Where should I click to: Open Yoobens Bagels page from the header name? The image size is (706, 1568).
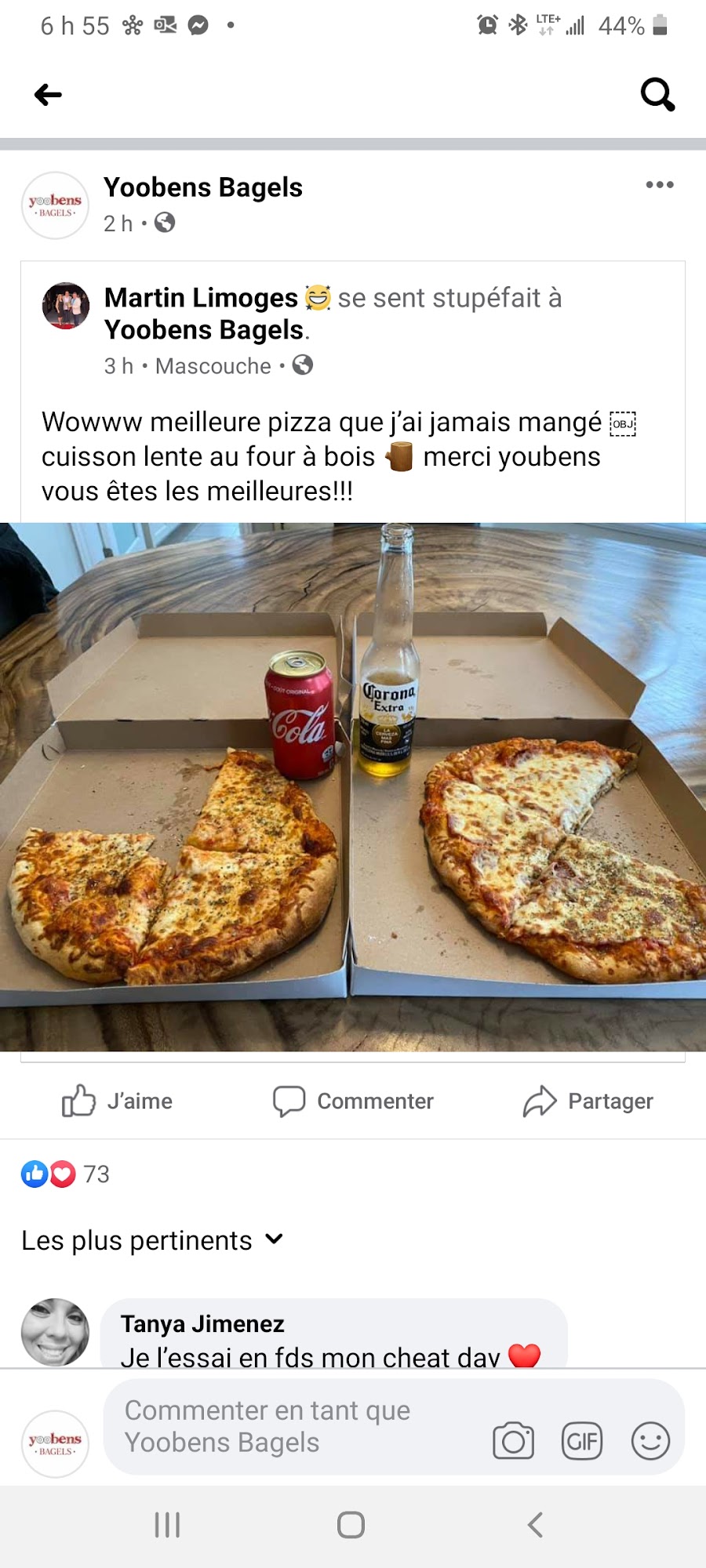click(x=202, y=187)
